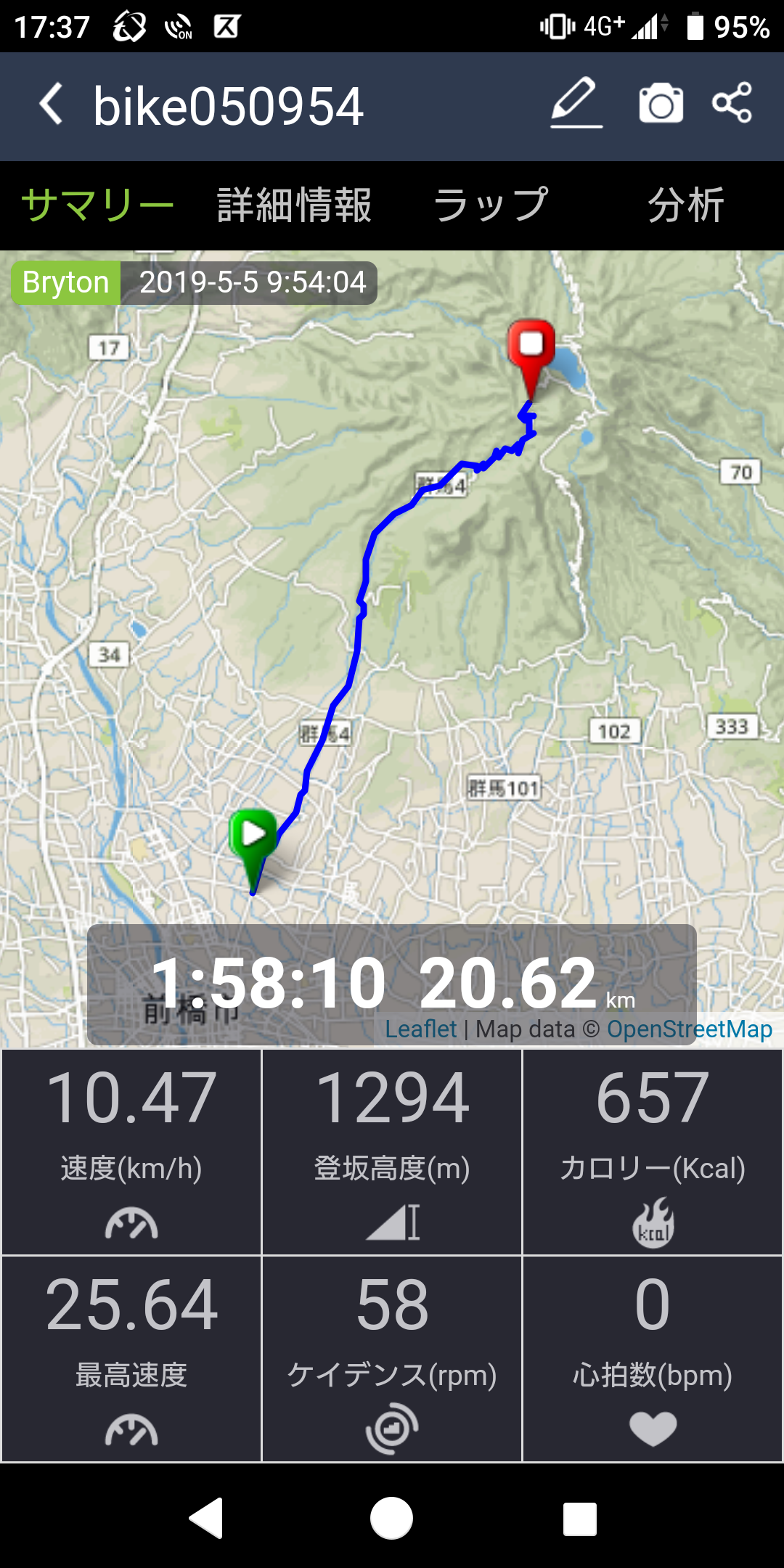This screenshot has width=784, height=1568.
Task: Share this bike050954 activity
Action: (x=732, y=103)
